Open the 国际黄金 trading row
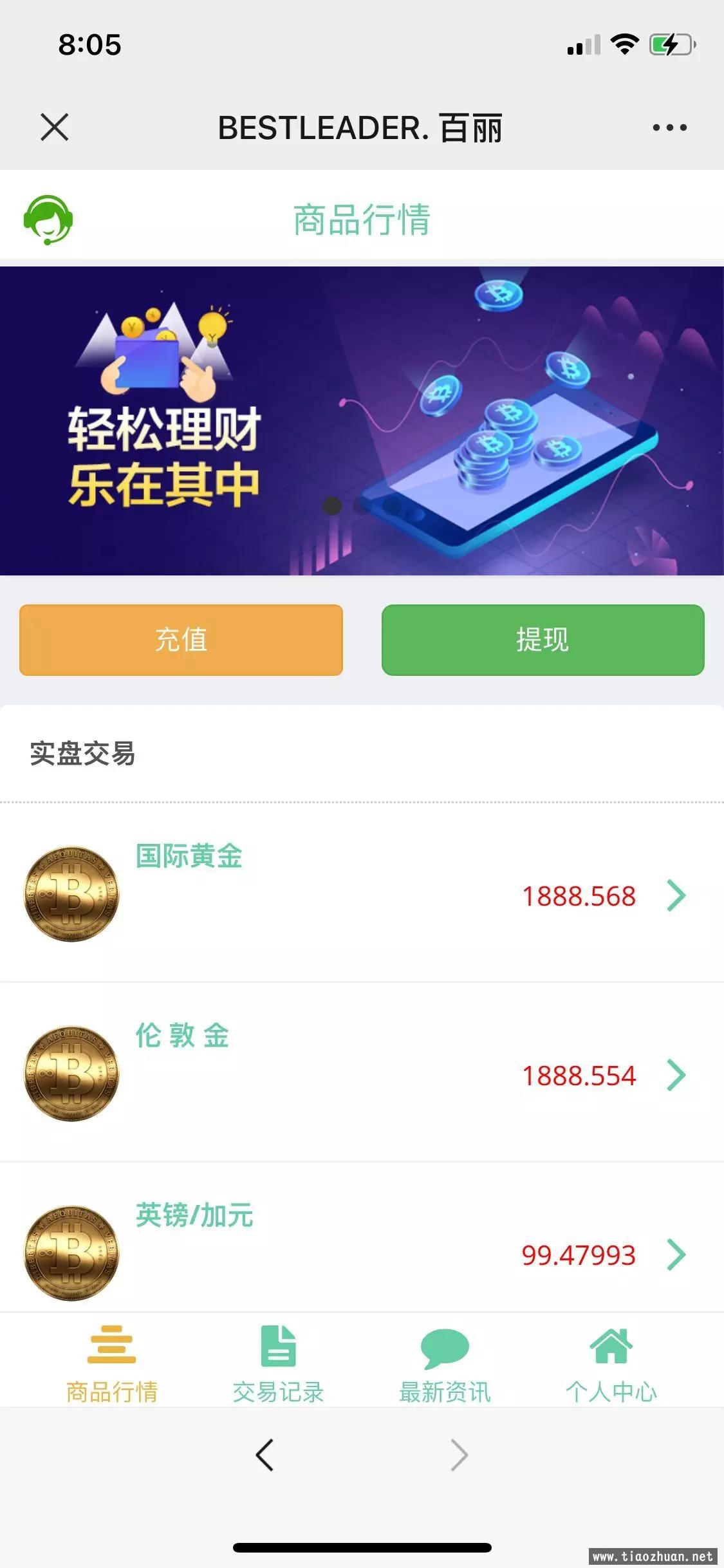 (x=362, y=895)
